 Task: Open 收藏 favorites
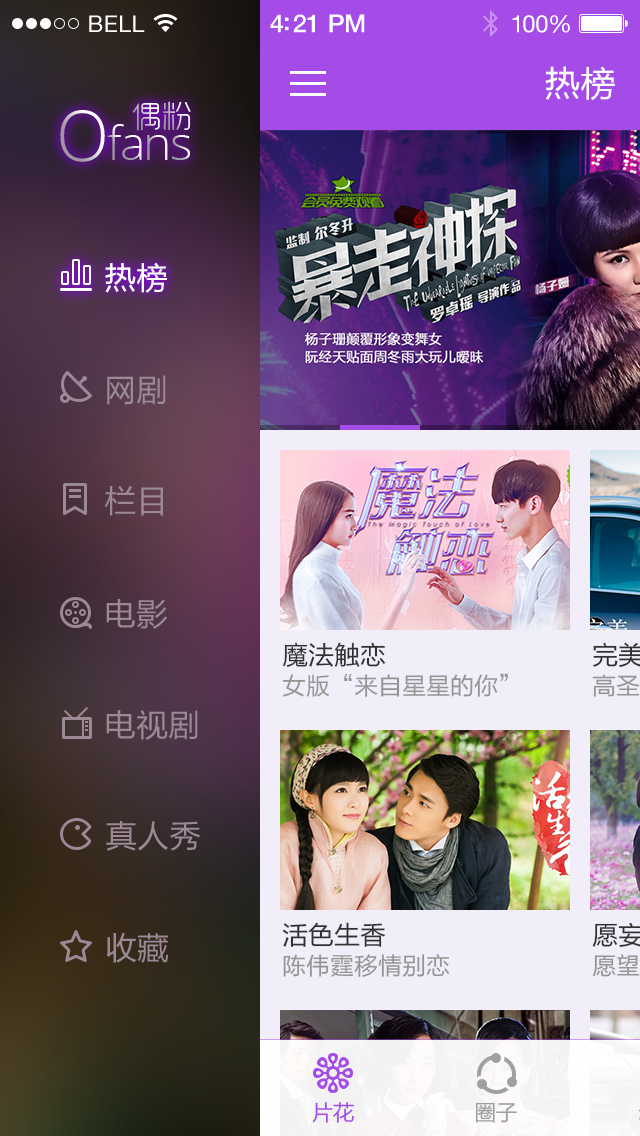(114, 947)
